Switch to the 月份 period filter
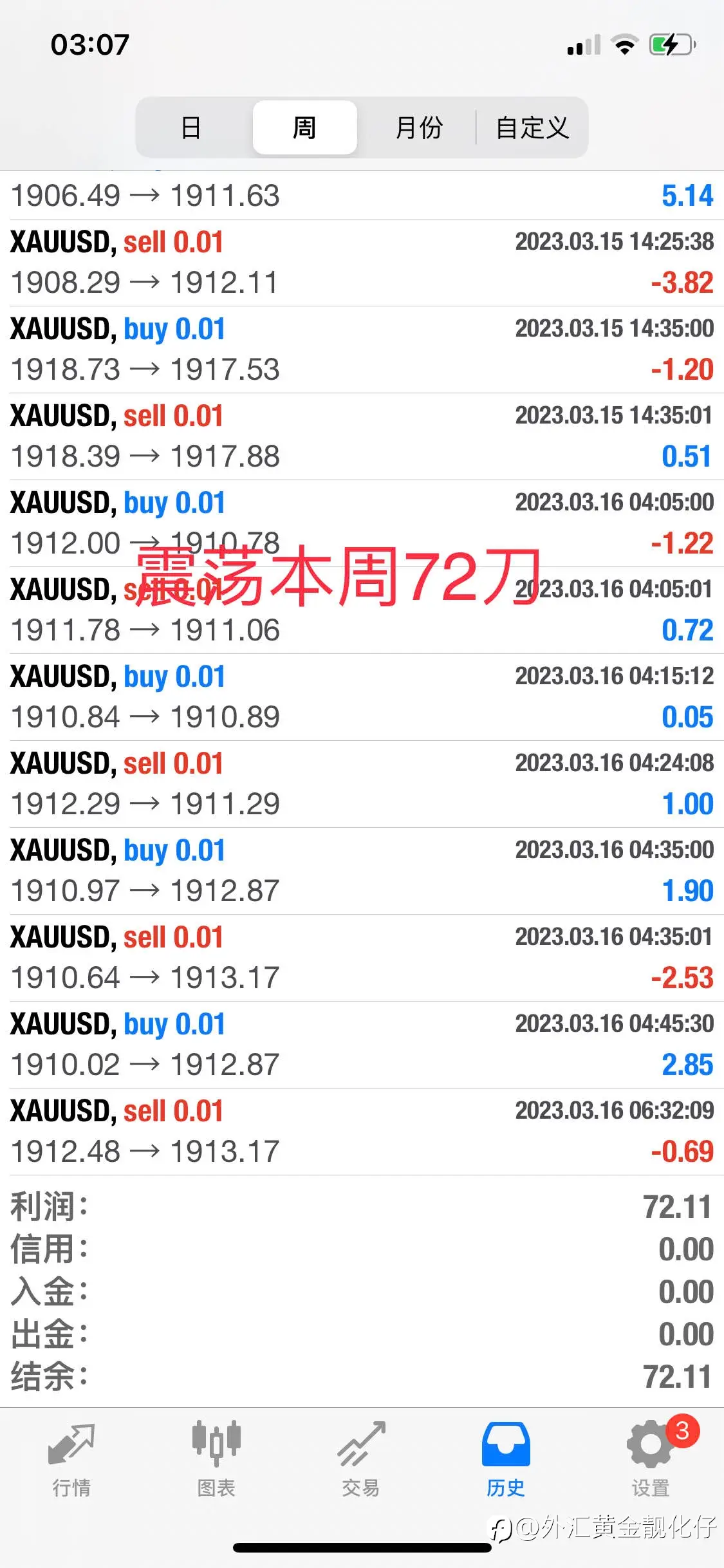 (418, 127)
